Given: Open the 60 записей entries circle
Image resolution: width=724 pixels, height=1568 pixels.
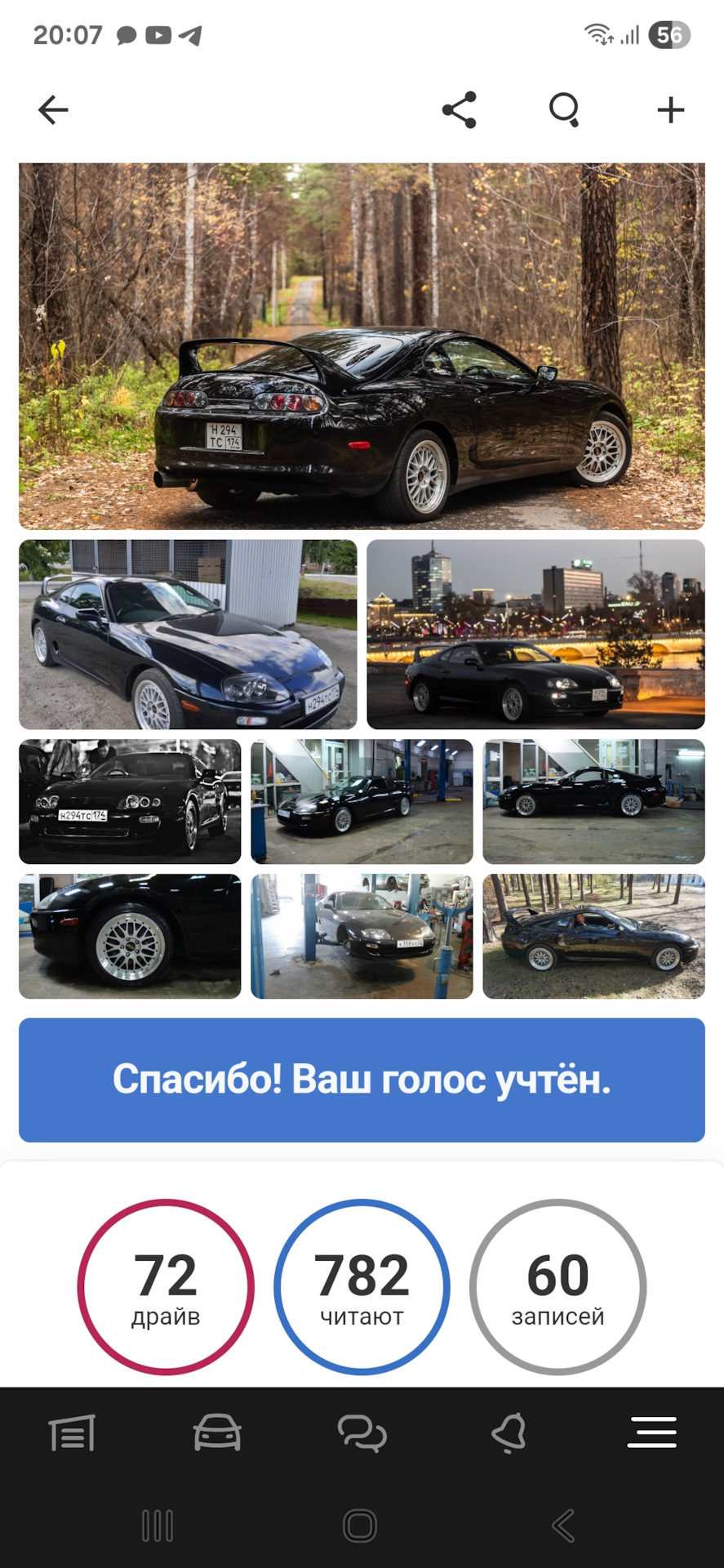Looking at the screenshot, I should (x=557, y=1286).
